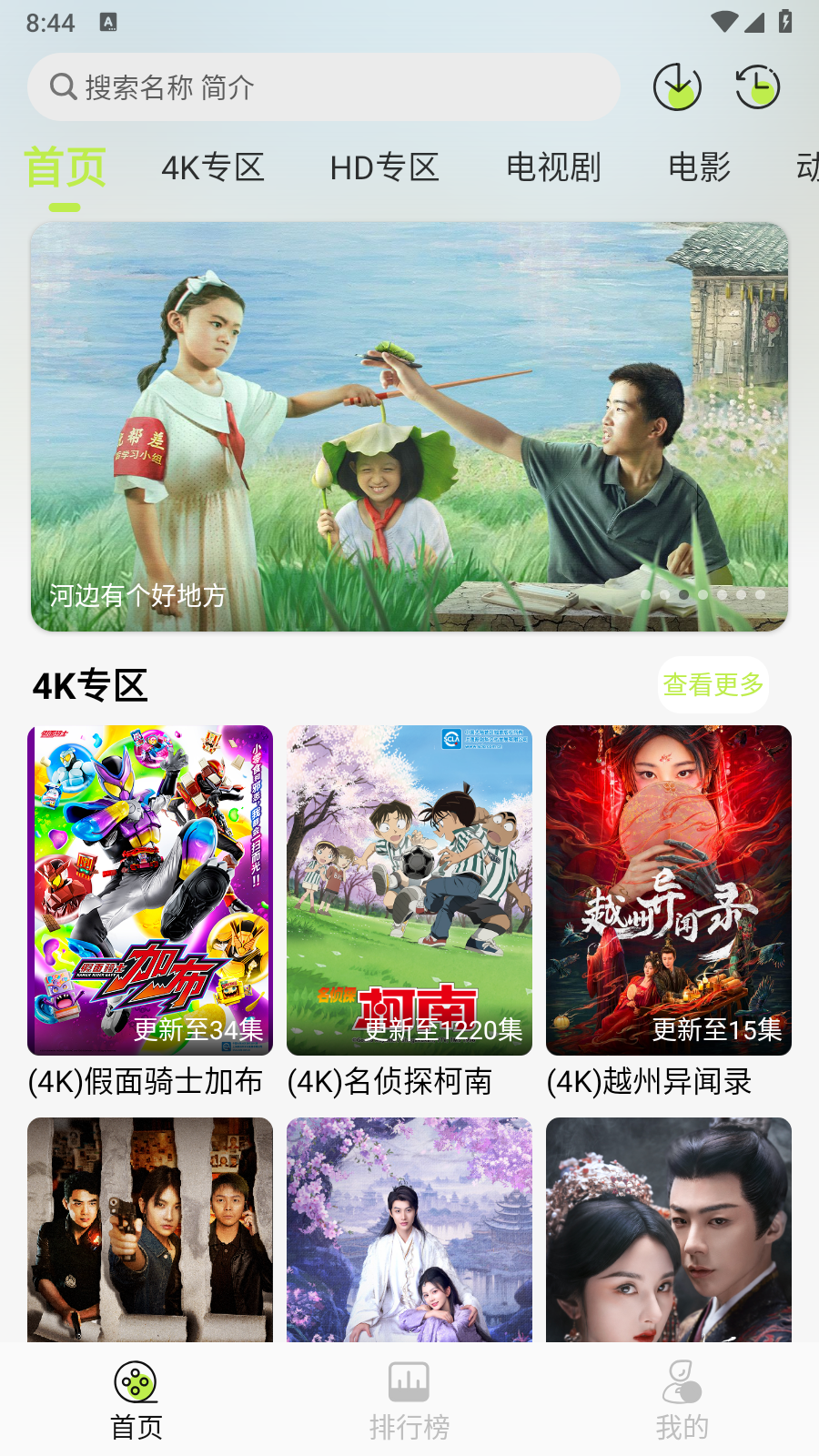Tap 查看更多 for the 4K专区 section
This screenshot has height=1456, width=819.
(713, 684)
